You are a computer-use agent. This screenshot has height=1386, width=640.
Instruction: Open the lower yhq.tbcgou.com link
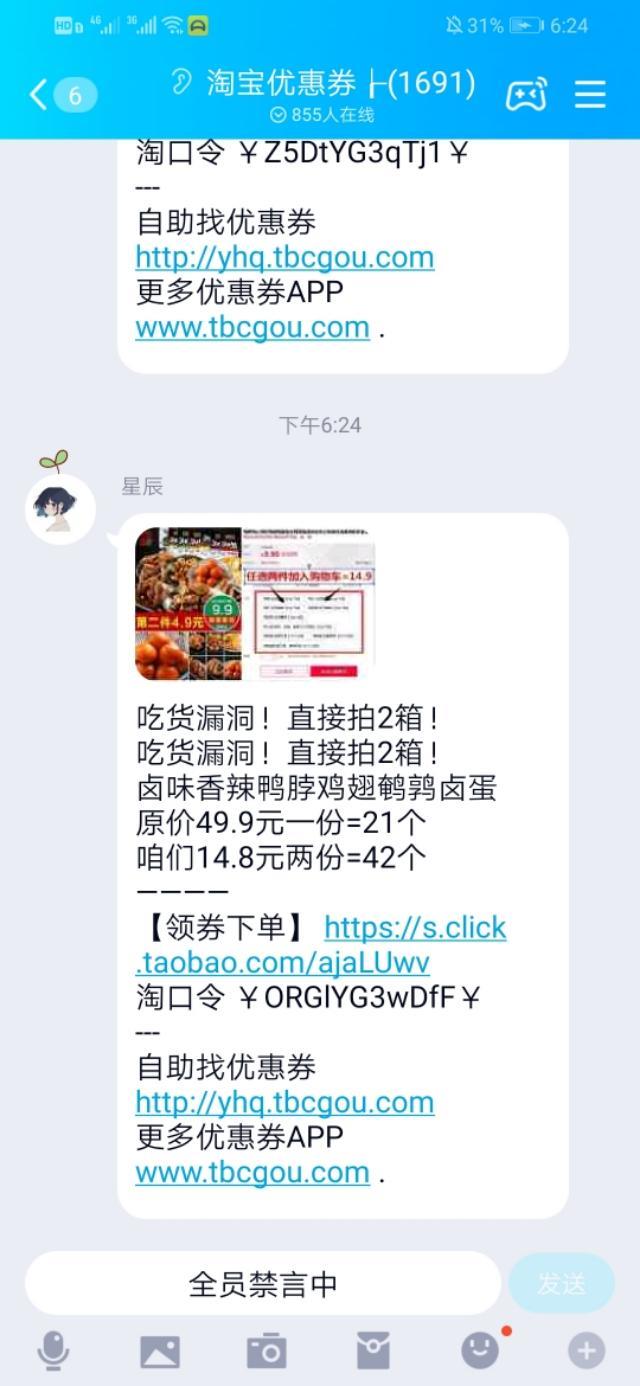284,1103
